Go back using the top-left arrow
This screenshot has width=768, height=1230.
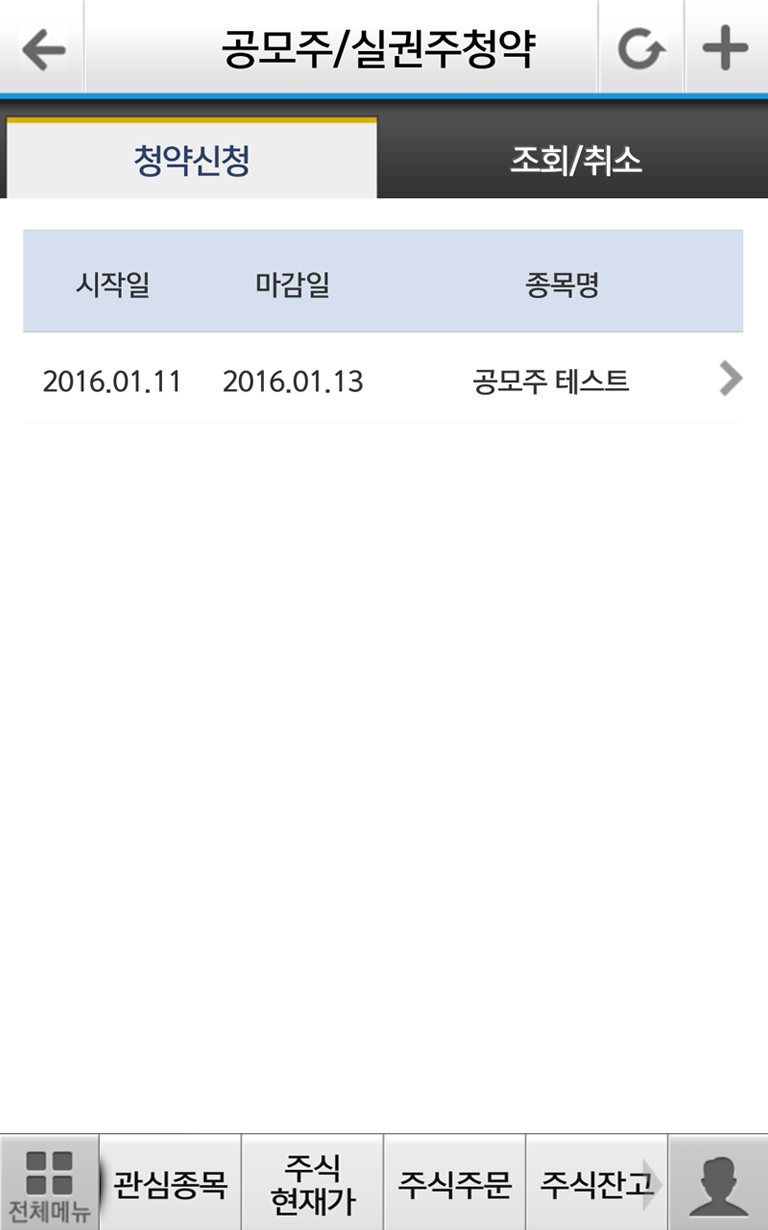42,48
